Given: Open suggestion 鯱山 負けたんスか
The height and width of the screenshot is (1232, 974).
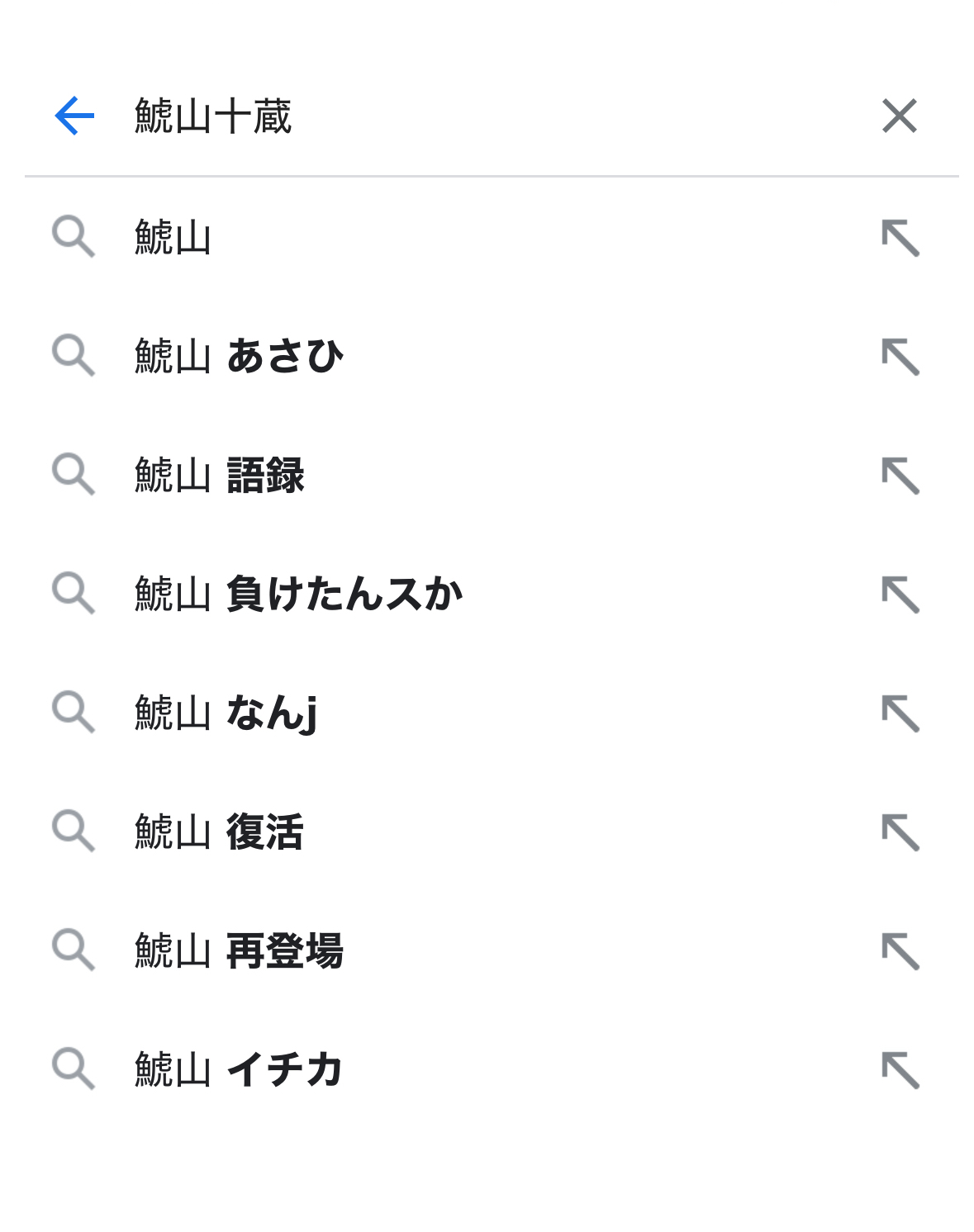Looking at the screenshot, I should [298, 595].
